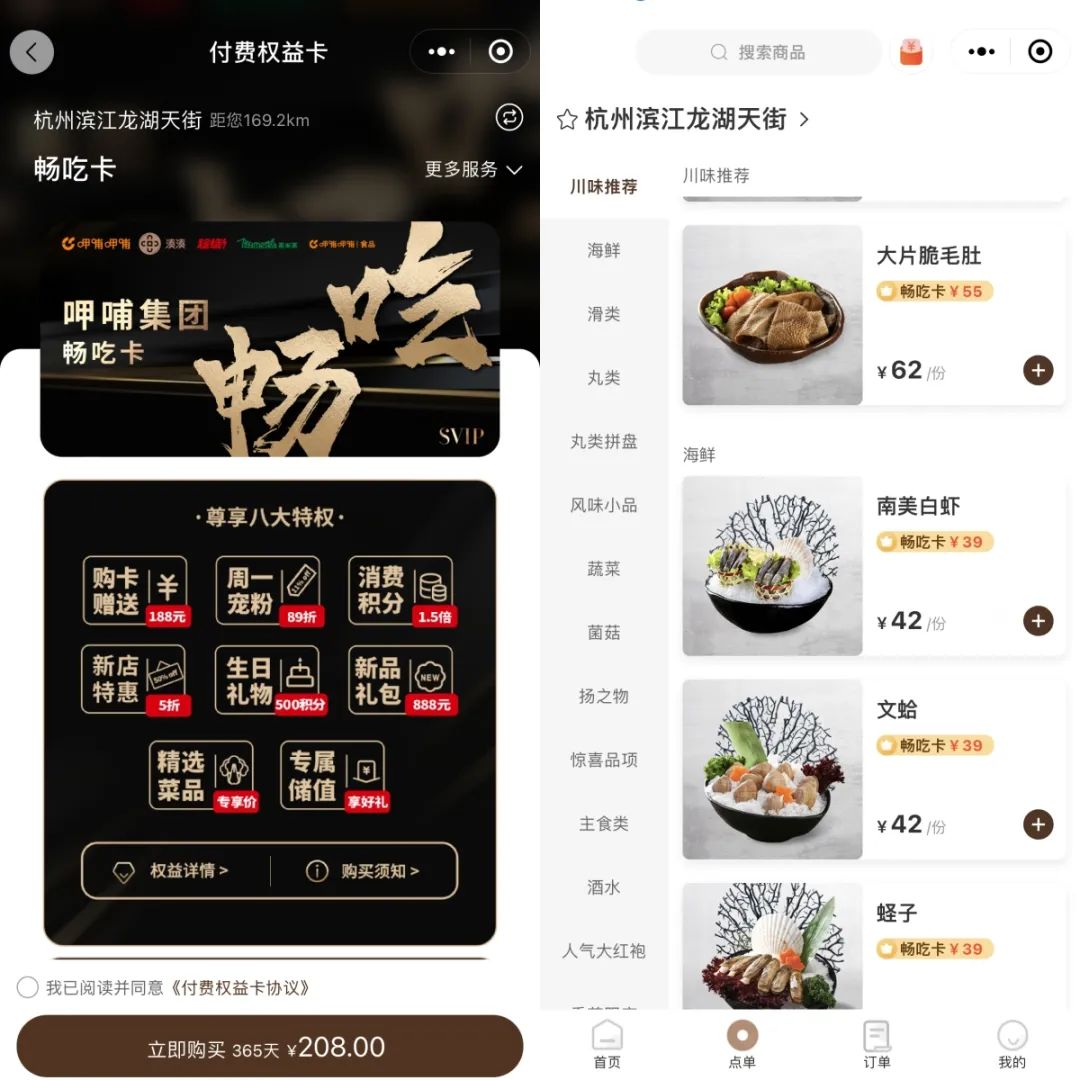
Task: Open the 搜索商品 search box
Action: [x=760, y=52]
